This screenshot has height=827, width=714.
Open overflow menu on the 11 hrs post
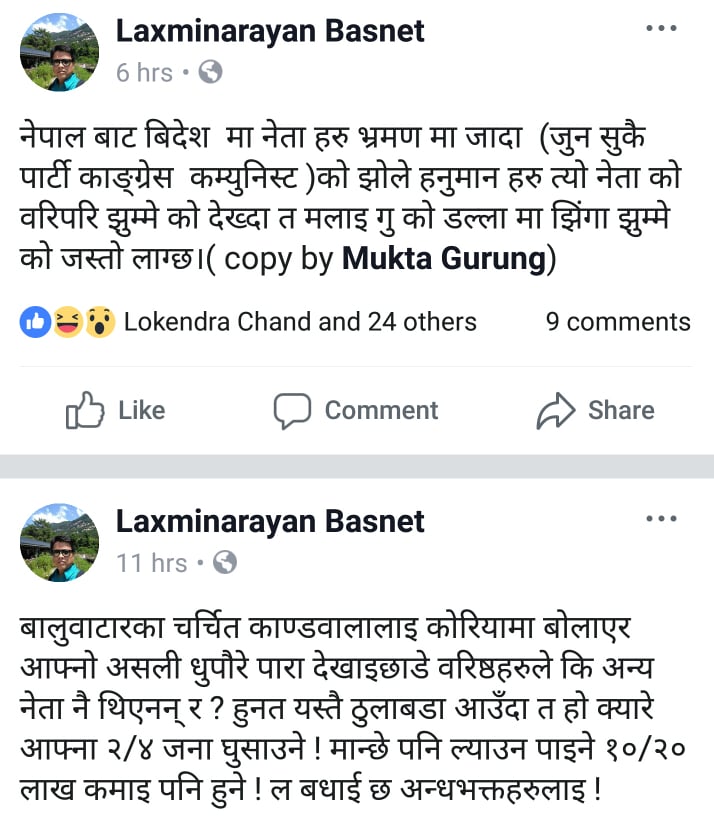(661, 520)
